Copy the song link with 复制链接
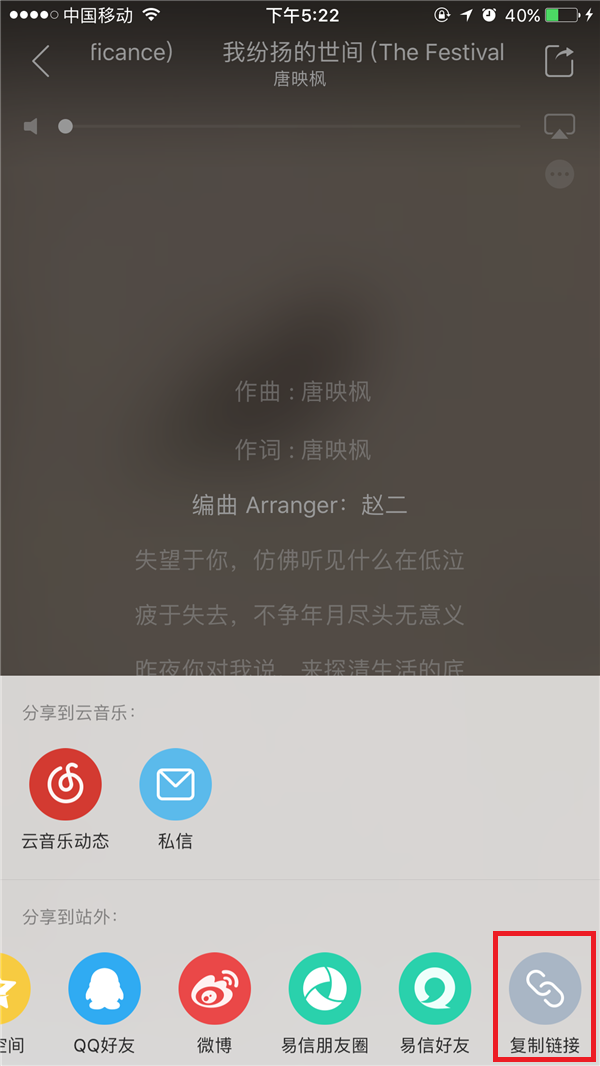Screen dimensions: 600x1066 tap(544, 988)
